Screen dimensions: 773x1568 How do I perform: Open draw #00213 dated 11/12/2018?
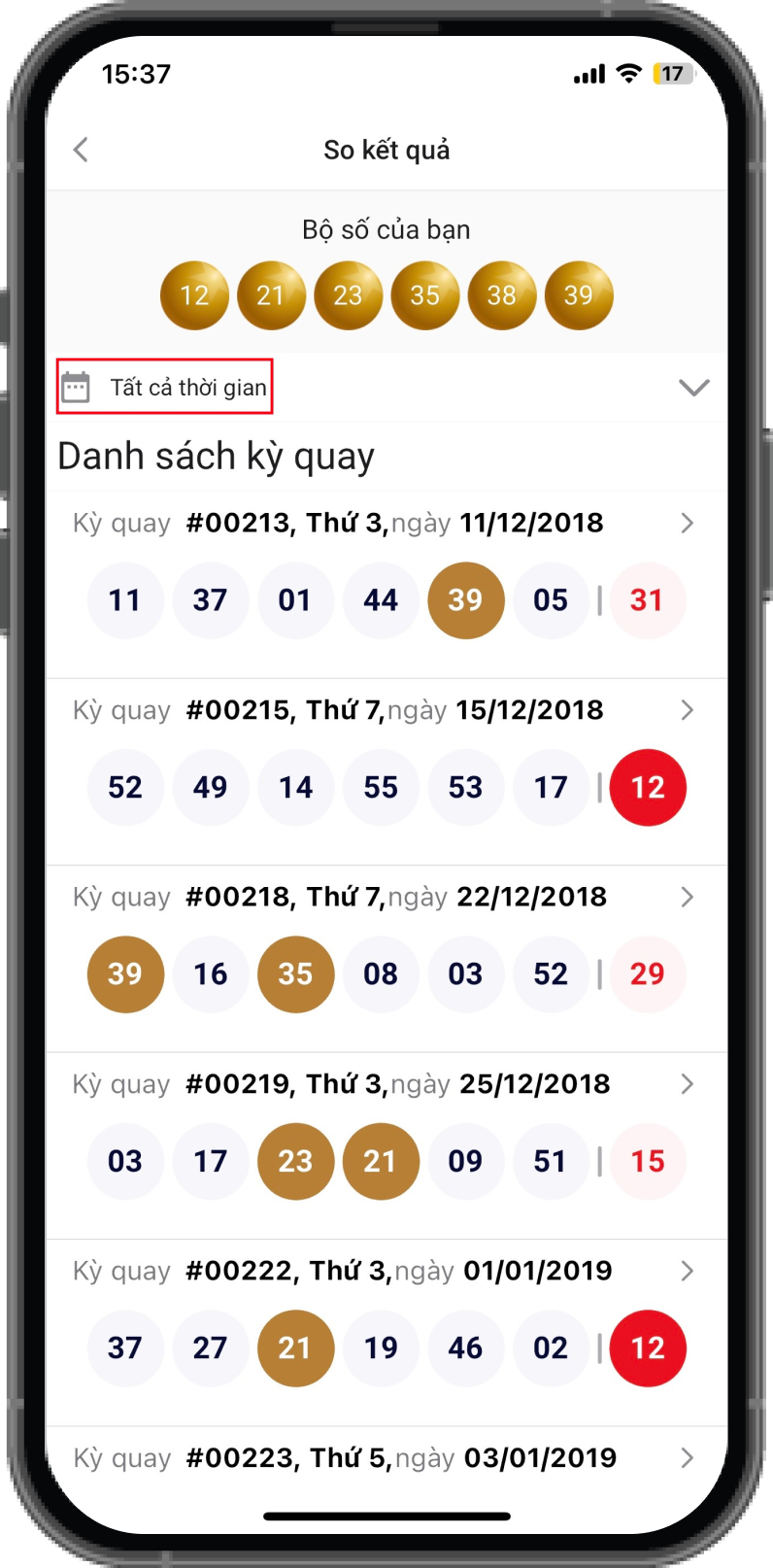click(687, 523)
